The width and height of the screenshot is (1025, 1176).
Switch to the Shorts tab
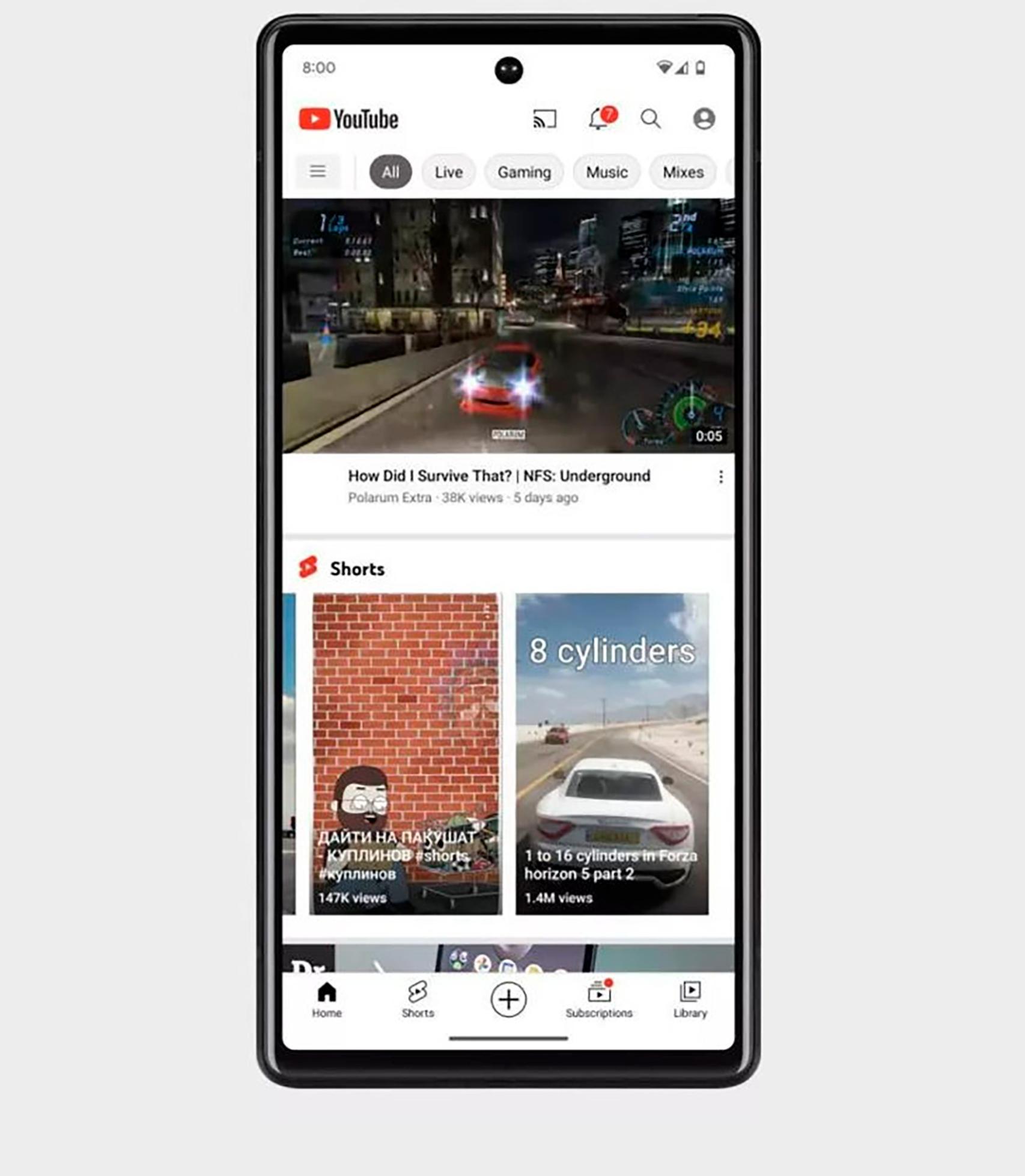click(x=418, y=999)
